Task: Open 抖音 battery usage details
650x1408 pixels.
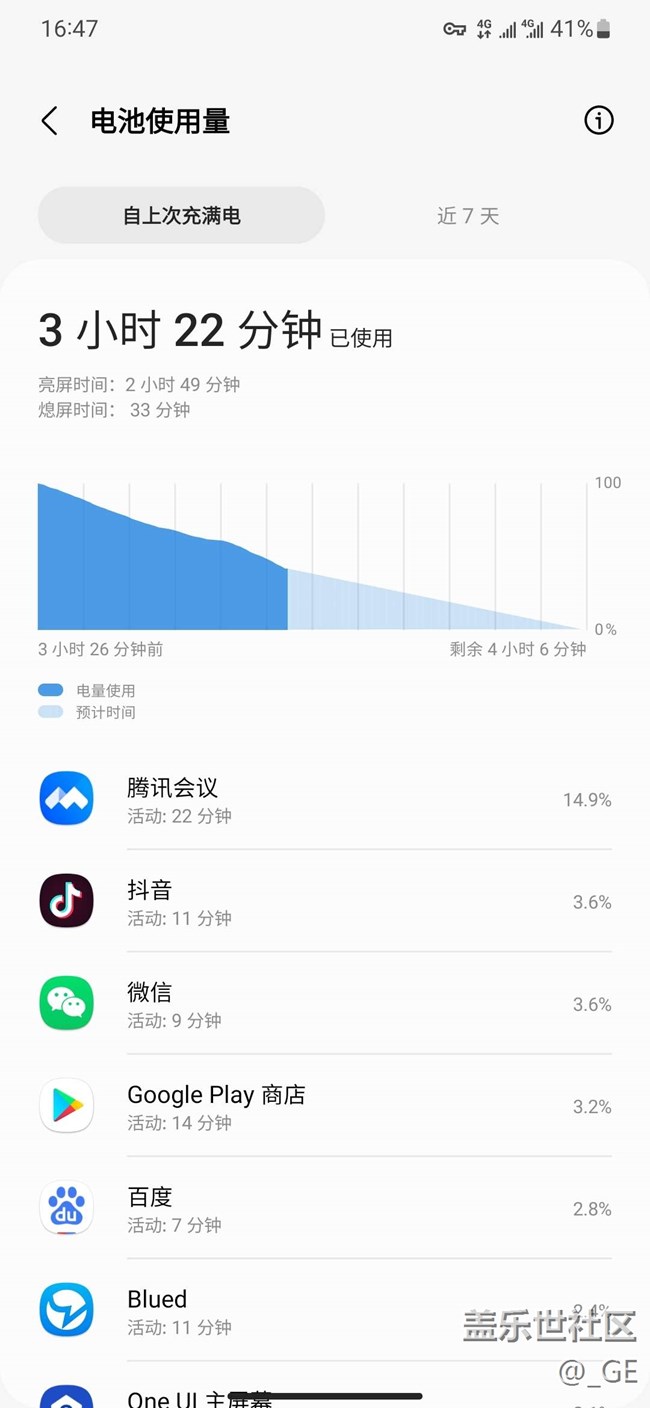Action: [325, 902]
